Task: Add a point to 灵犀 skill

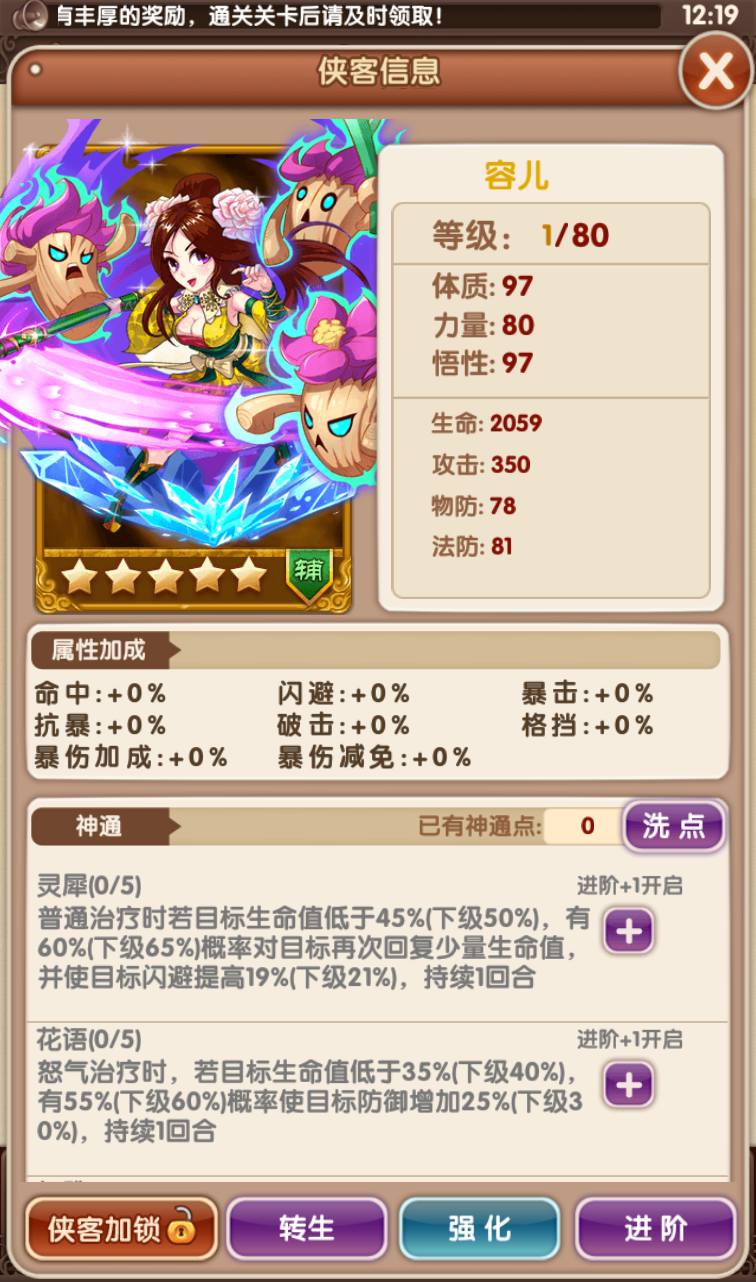Action: 628,932
